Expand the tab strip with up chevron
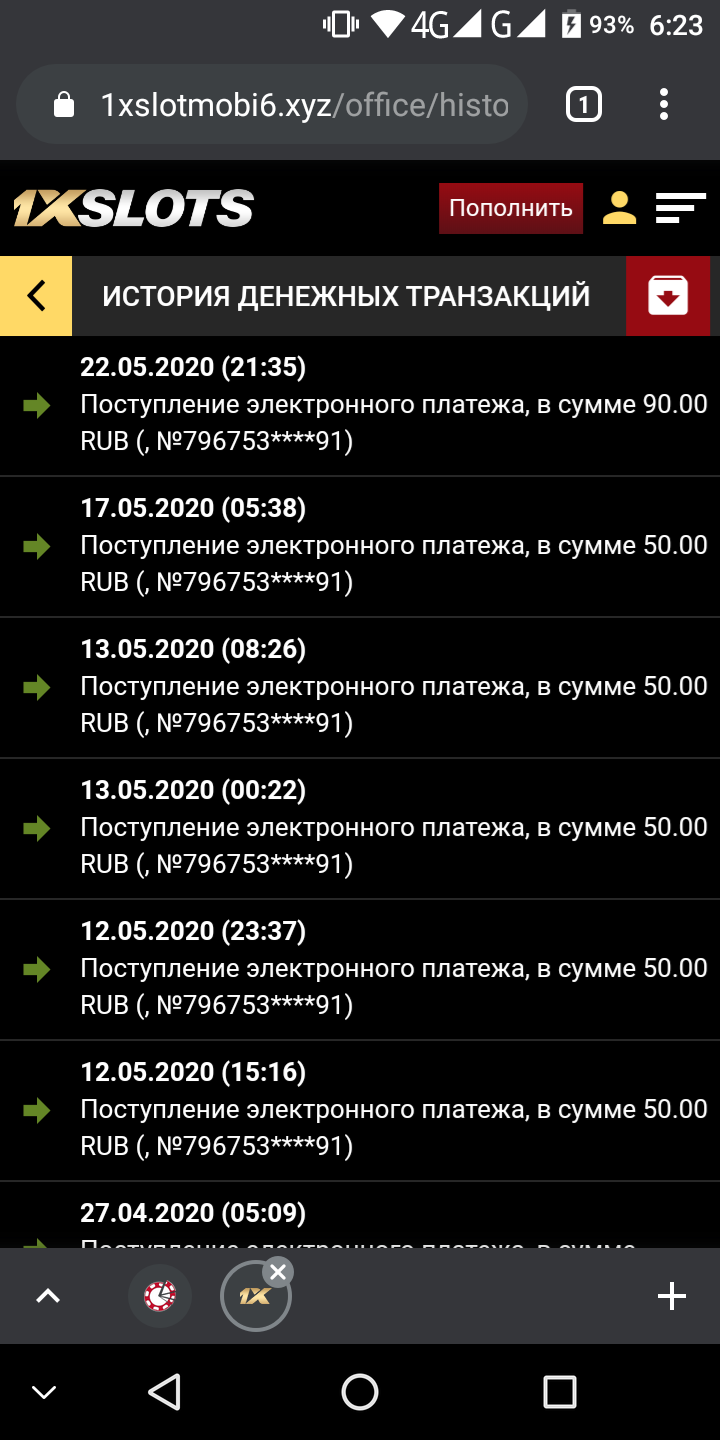 [48, 1296]
